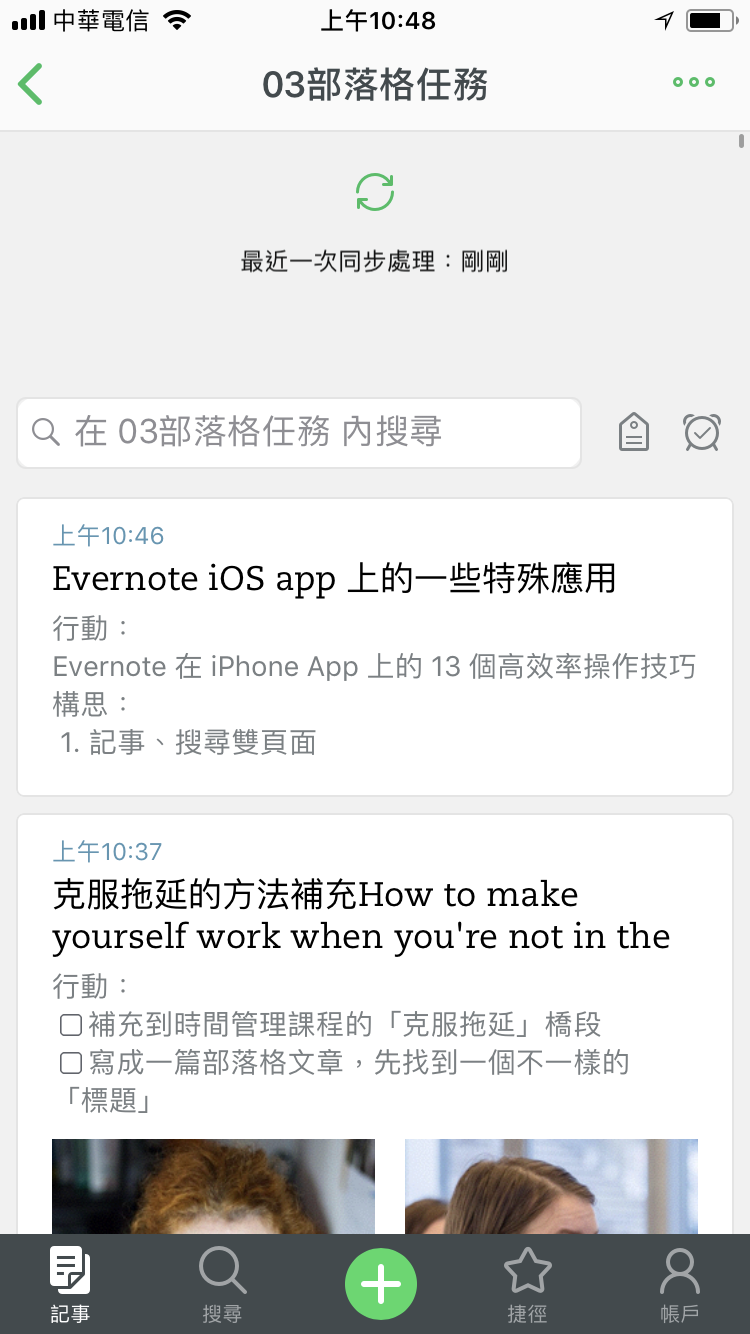Open the three-dot overflow menu

coord(694,82)
